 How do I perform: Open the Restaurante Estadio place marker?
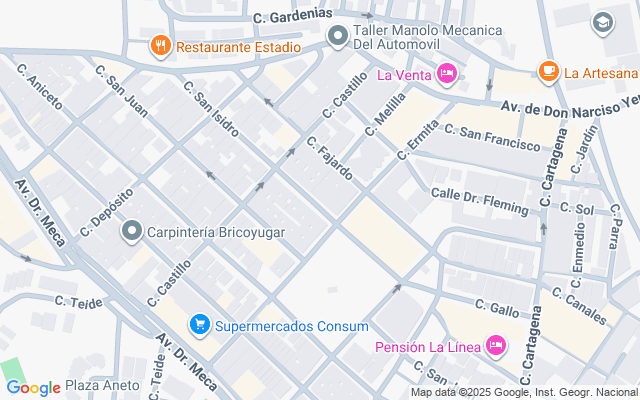pyautogui.click(x=161, y=46)
